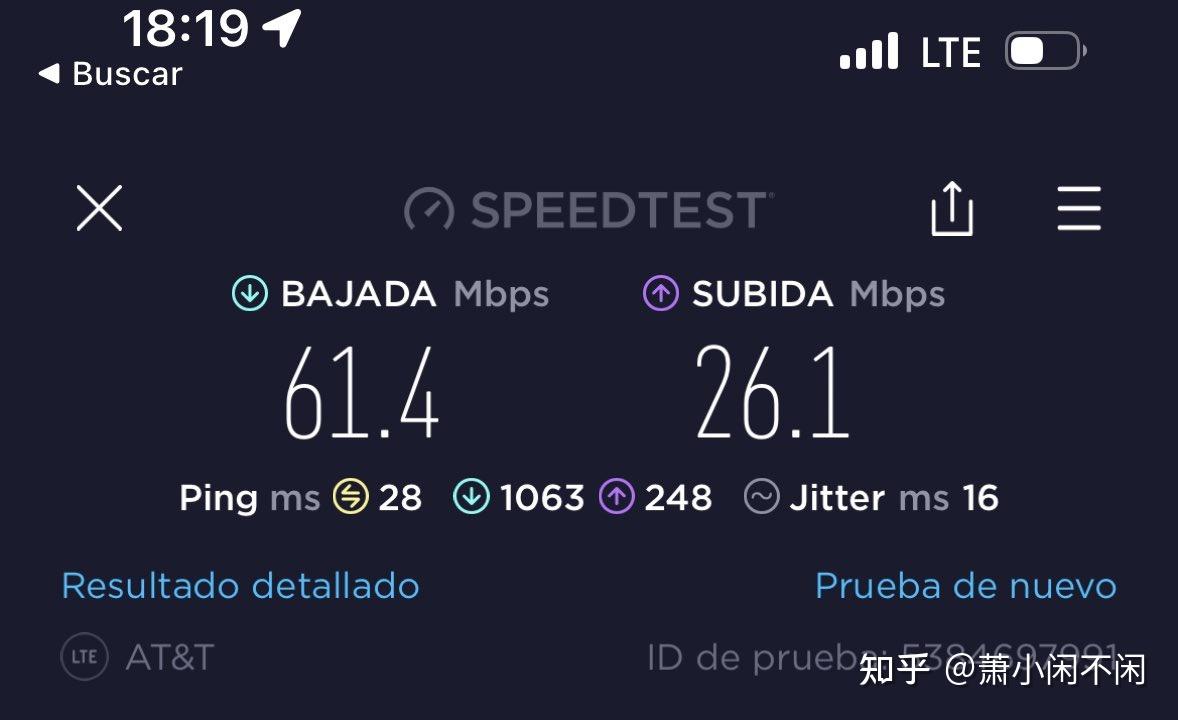The height and width of the screenshot is (720, 1178).
Task: Open Resultado detallado
Action: pos(240,585)
